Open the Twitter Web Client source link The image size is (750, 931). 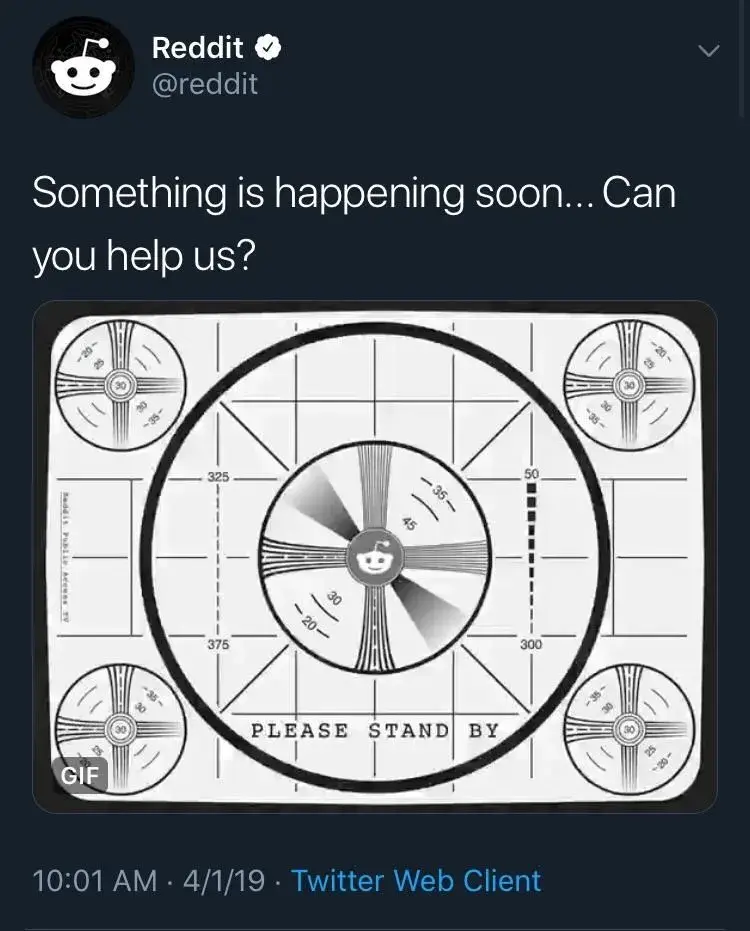pyautogui.click(x=416, y=880)
